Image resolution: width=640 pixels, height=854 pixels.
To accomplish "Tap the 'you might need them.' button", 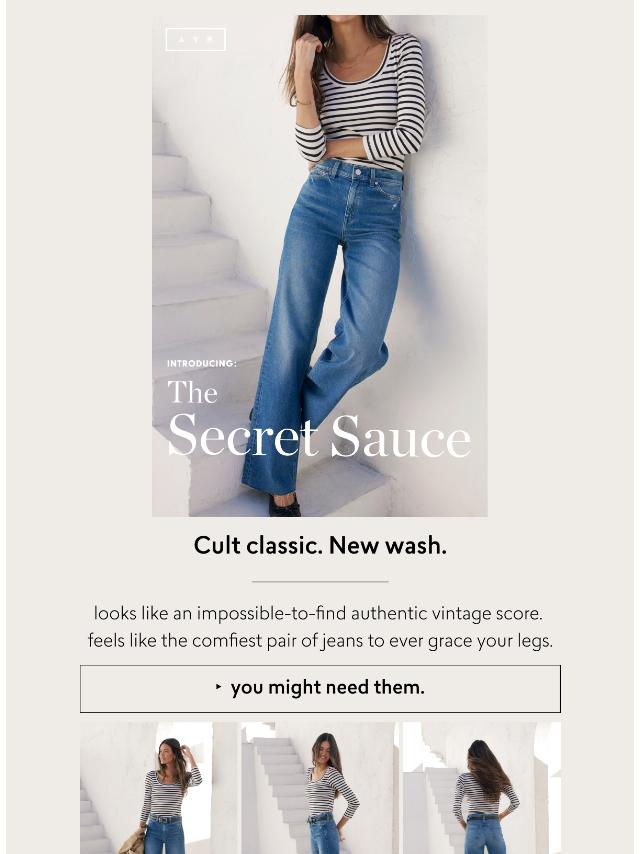I will pos(320,688).
